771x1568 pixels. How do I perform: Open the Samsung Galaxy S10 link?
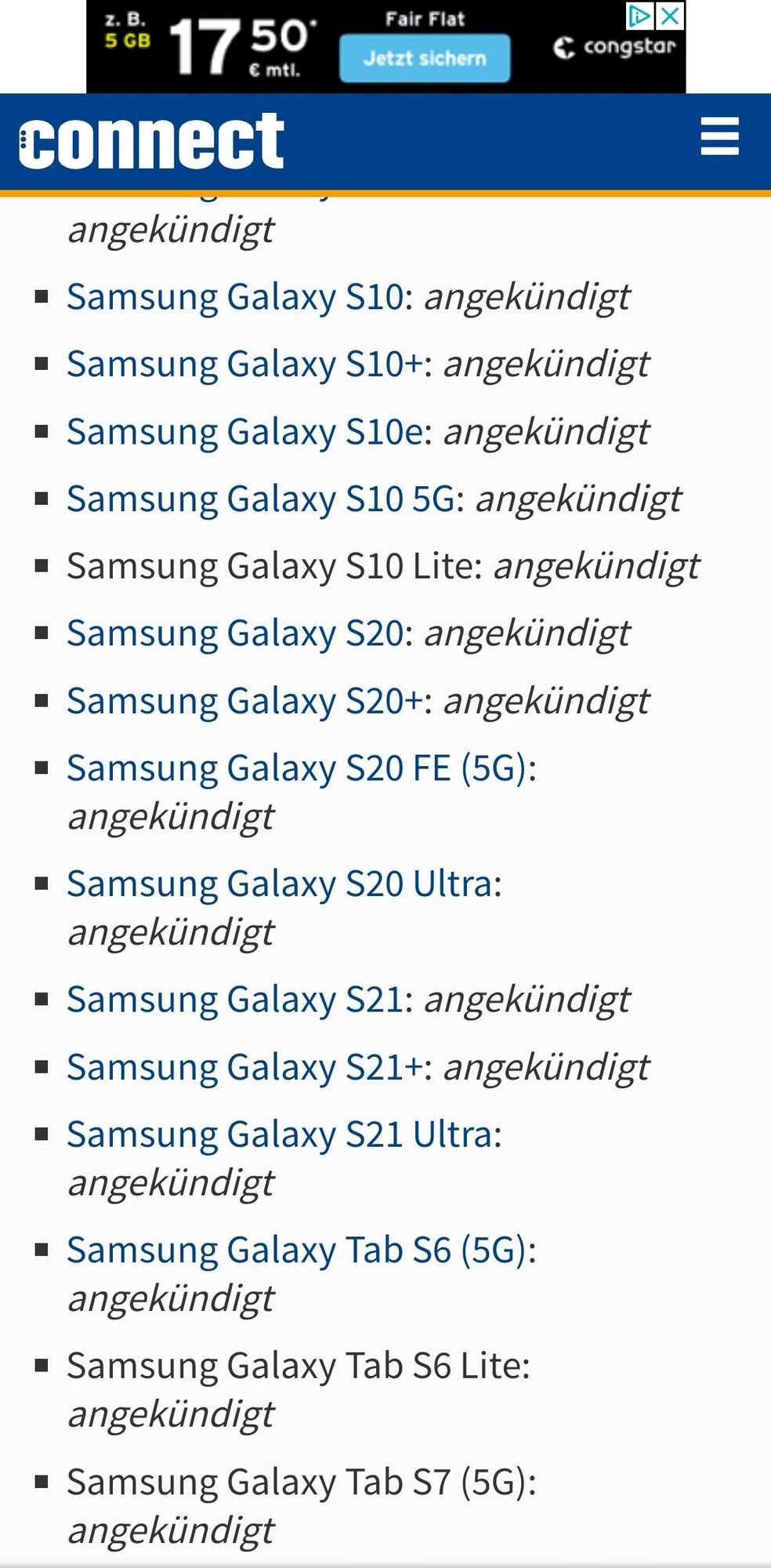234,297
